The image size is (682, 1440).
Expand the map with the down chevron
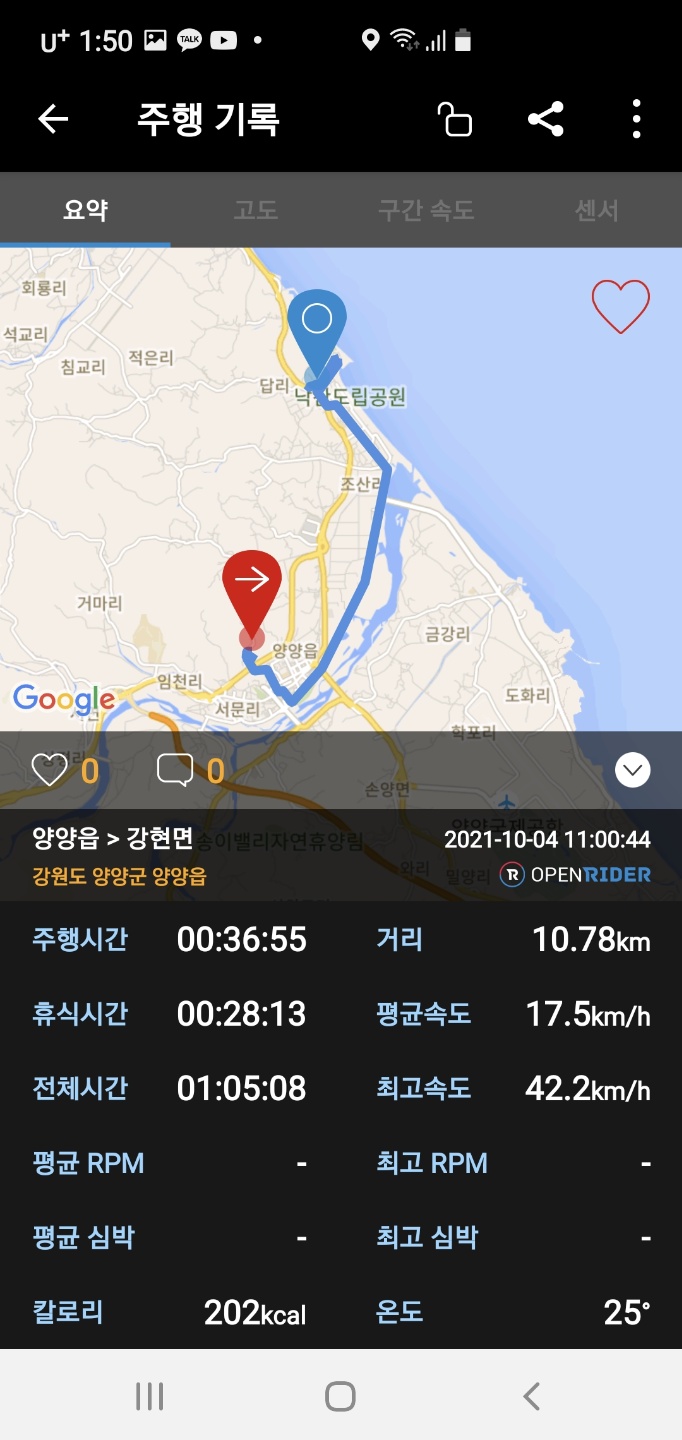633,770
